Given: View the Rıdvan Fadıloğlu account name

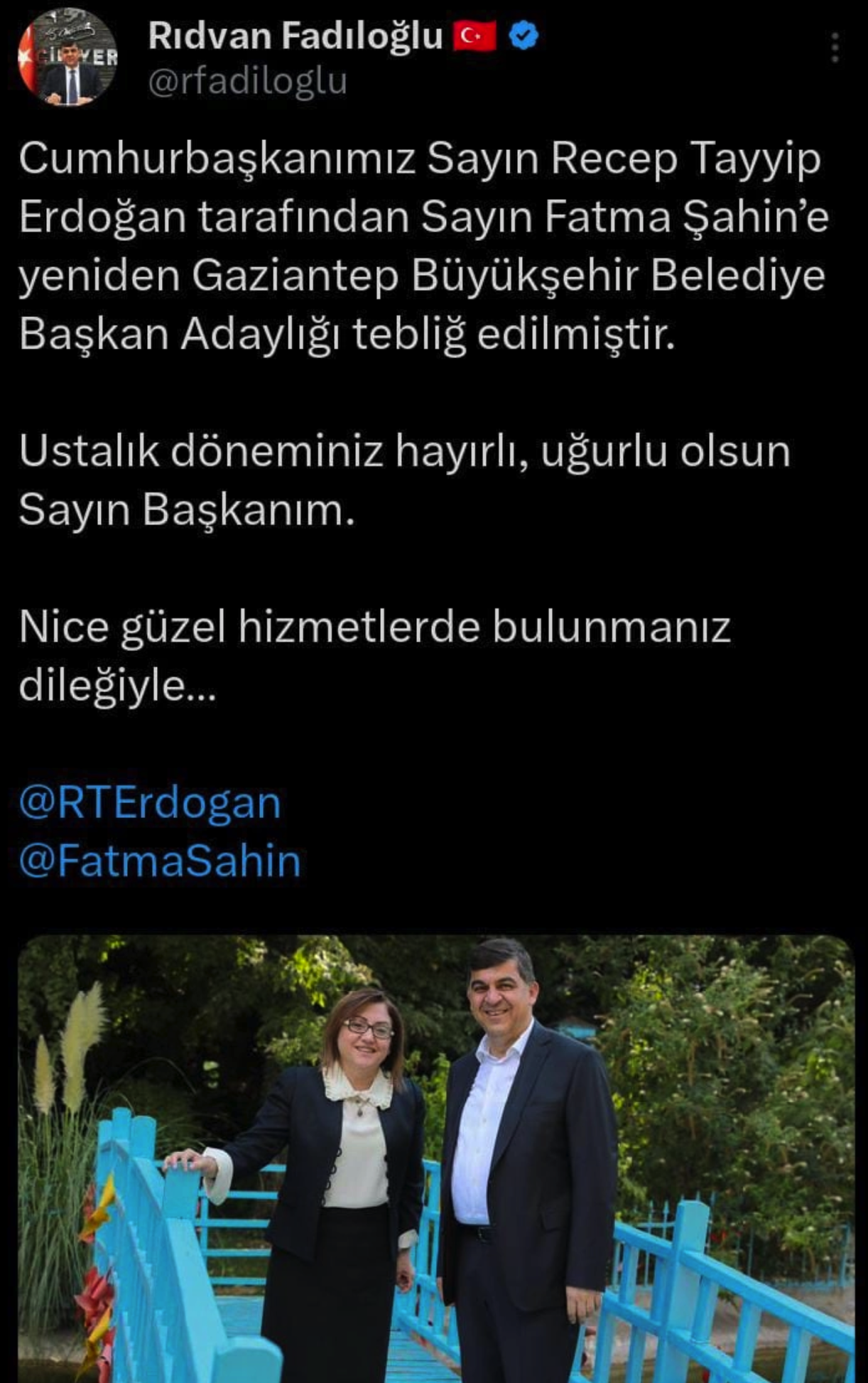Looking at the screenshot, I should [x=295, y=36].
